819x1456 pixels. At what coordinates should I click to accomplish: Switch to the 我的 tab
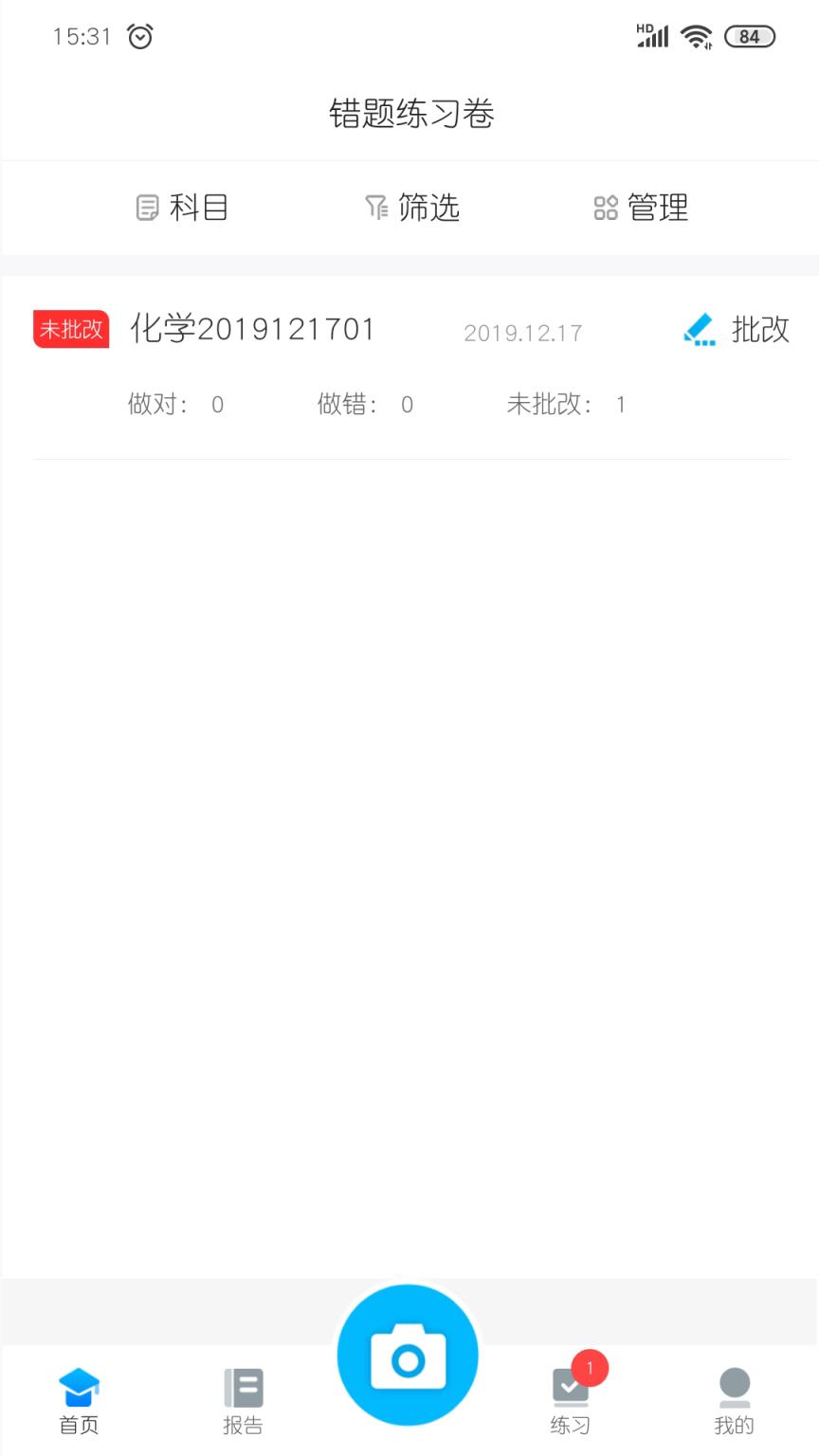735,1398
